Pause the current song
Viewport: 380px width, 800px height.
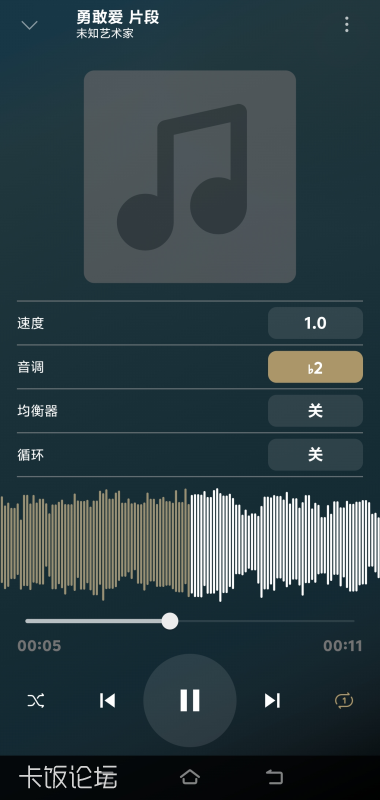tap(190, 701)
